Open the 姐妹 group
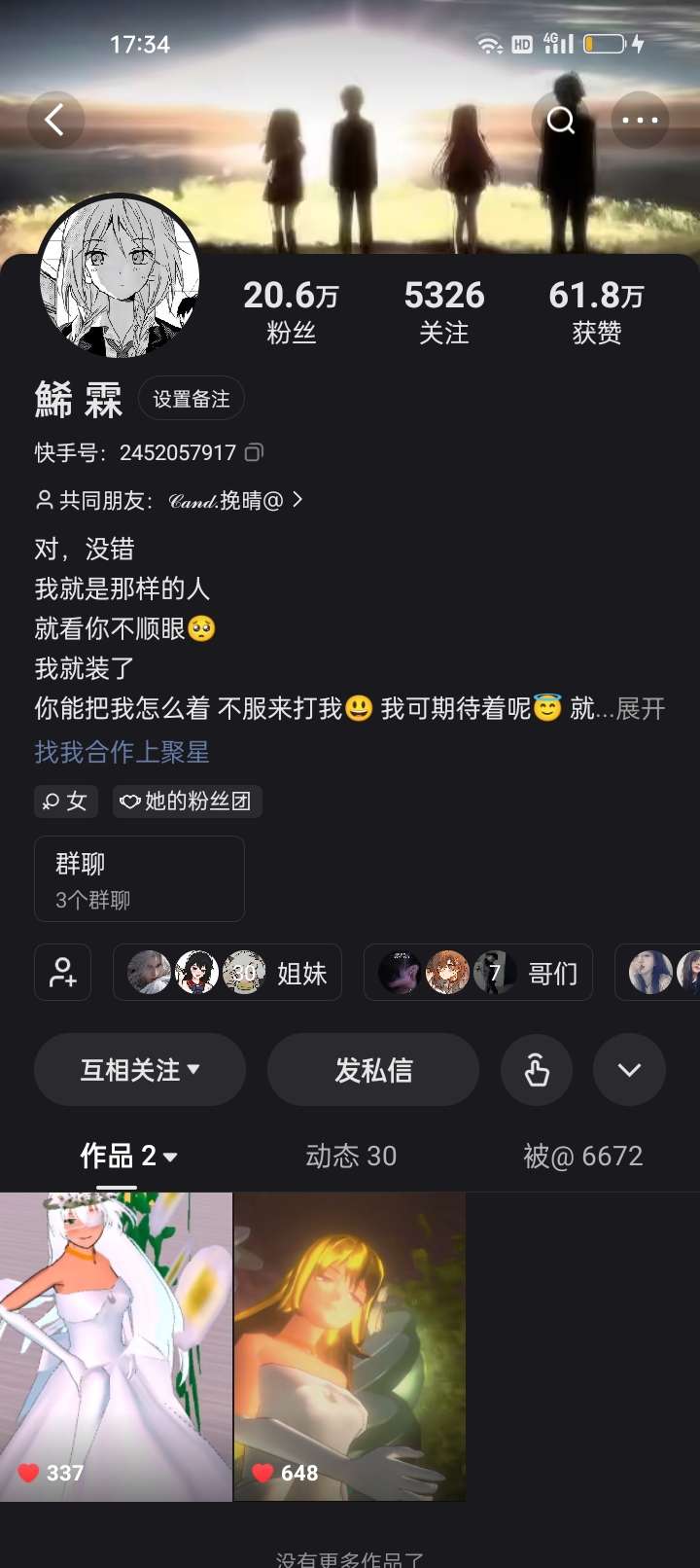Viewport: 700px width, 1568px height. tap(227, 972)
